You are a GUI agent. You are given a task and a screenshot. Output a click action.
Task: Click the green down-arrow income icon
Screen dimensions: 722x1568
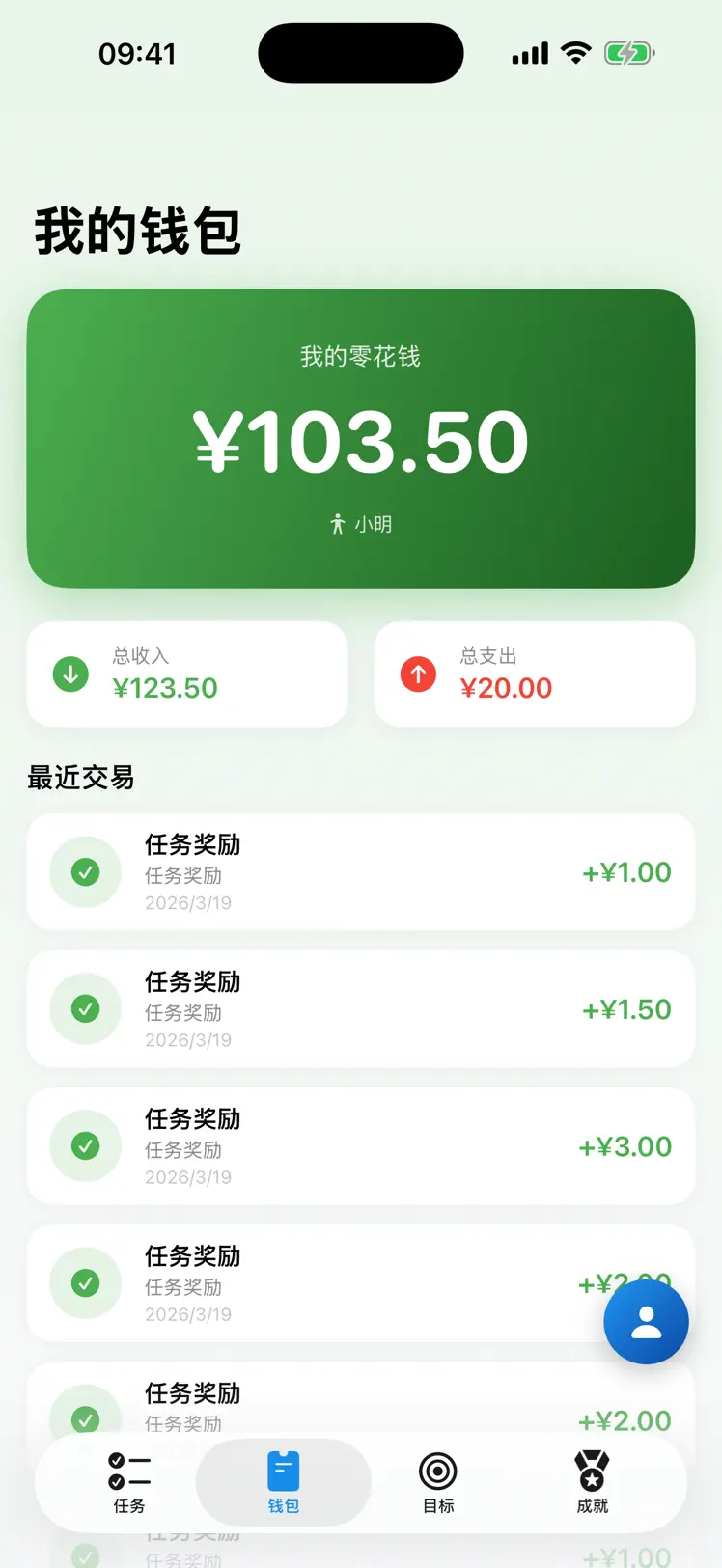pos(69,674)
